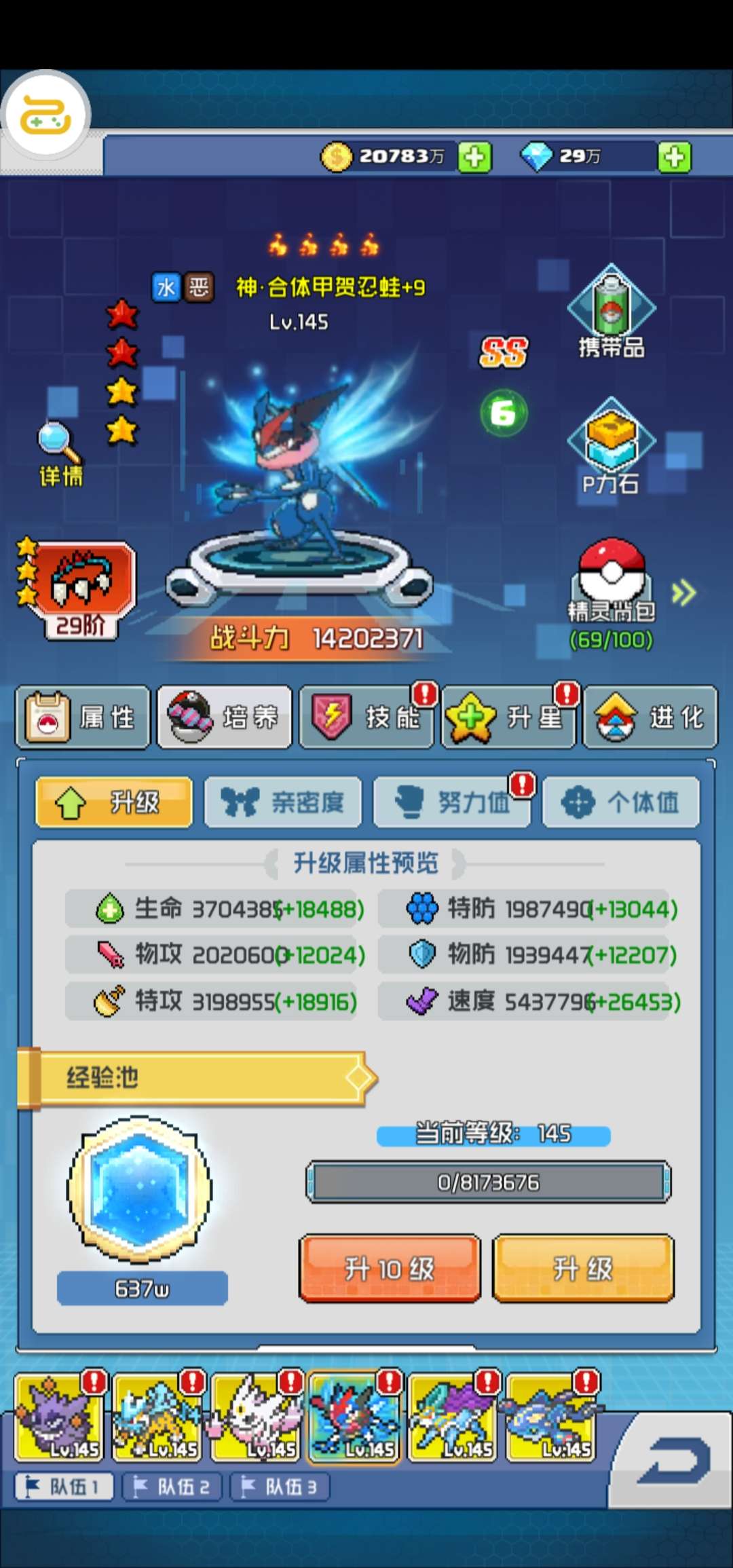733x1568 pixels.
Task: Add diamonds with the plus button
Action: [674, 157]
